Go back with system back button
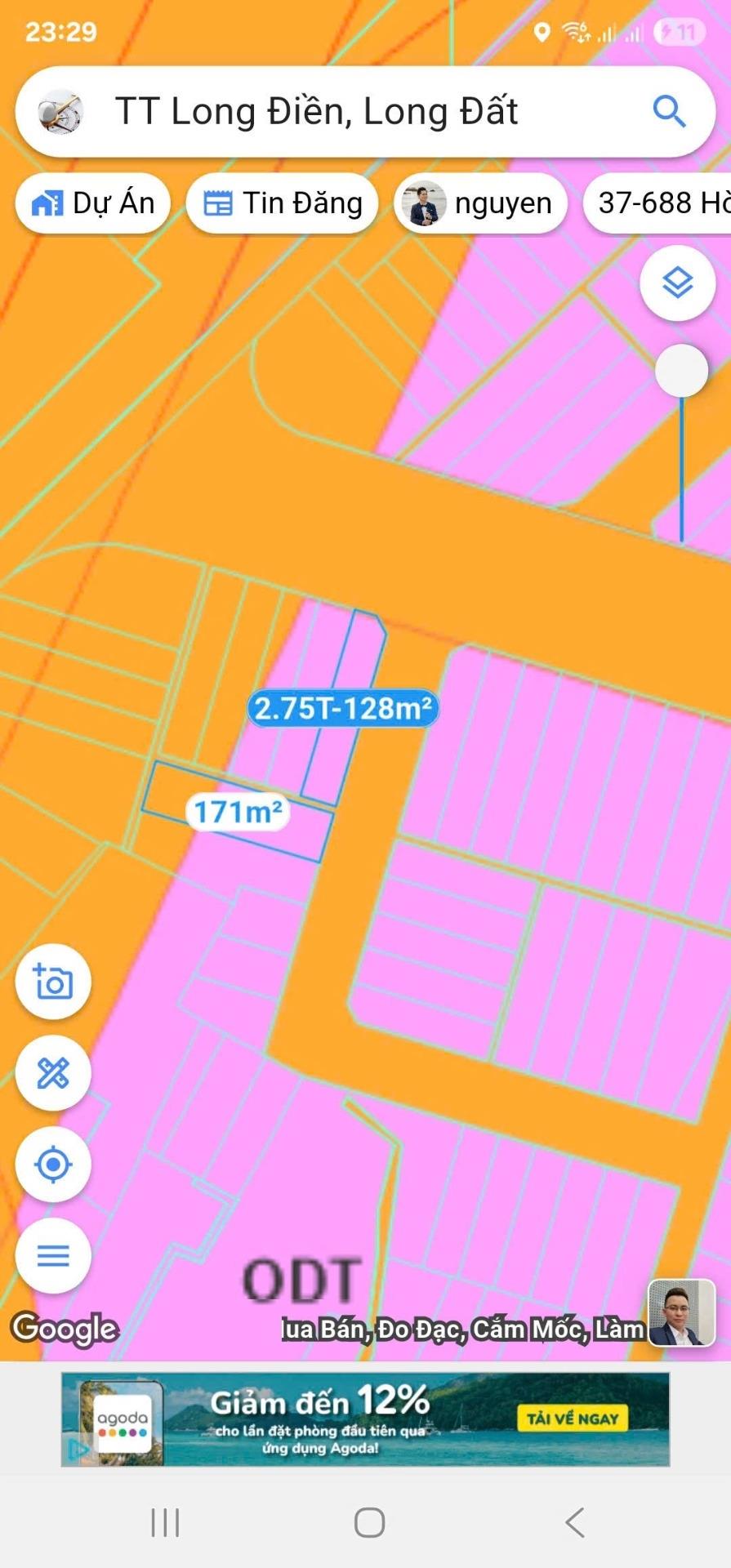This screenshot has height=1568, width=731. [x=575, y=1522]
